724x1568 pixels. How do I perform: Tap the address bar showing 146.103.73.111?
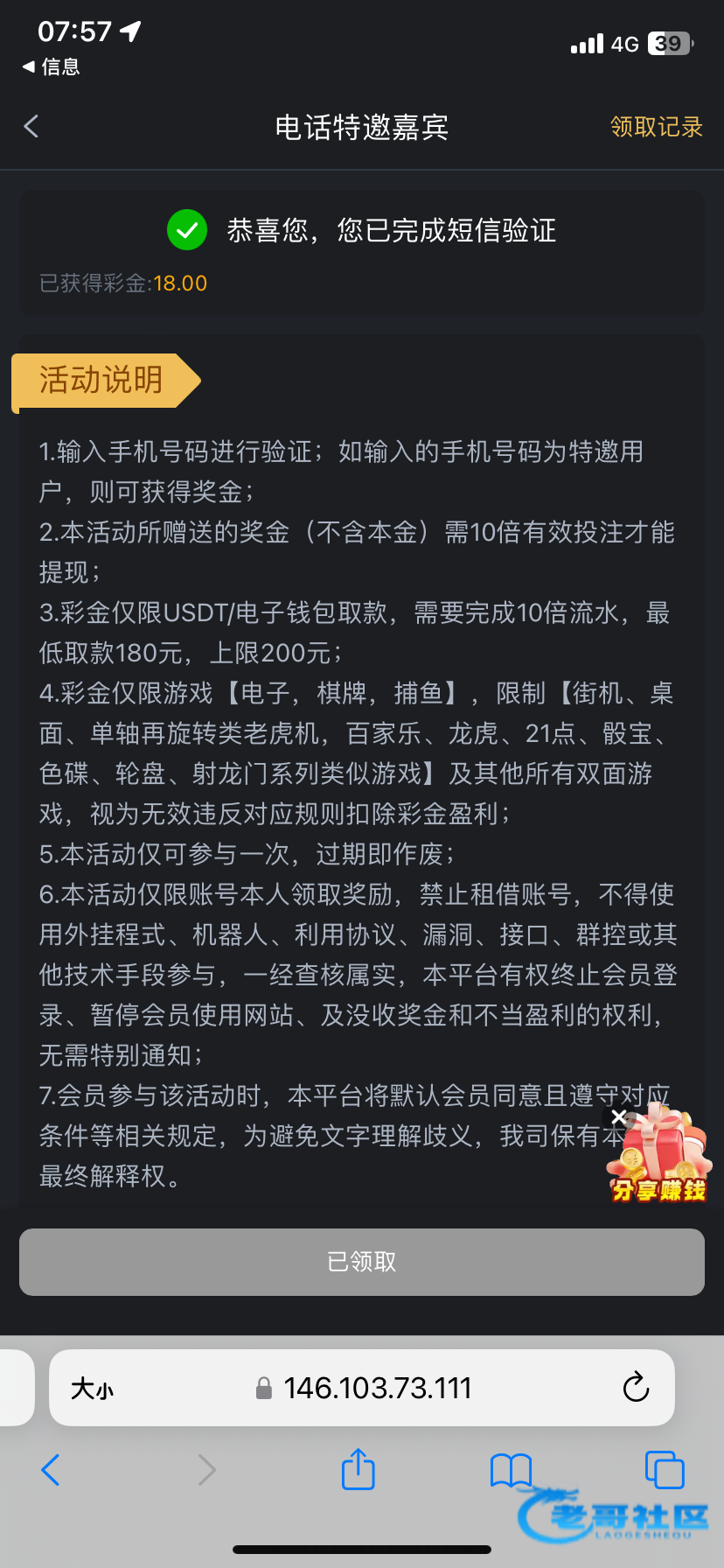coord(376,1389)
